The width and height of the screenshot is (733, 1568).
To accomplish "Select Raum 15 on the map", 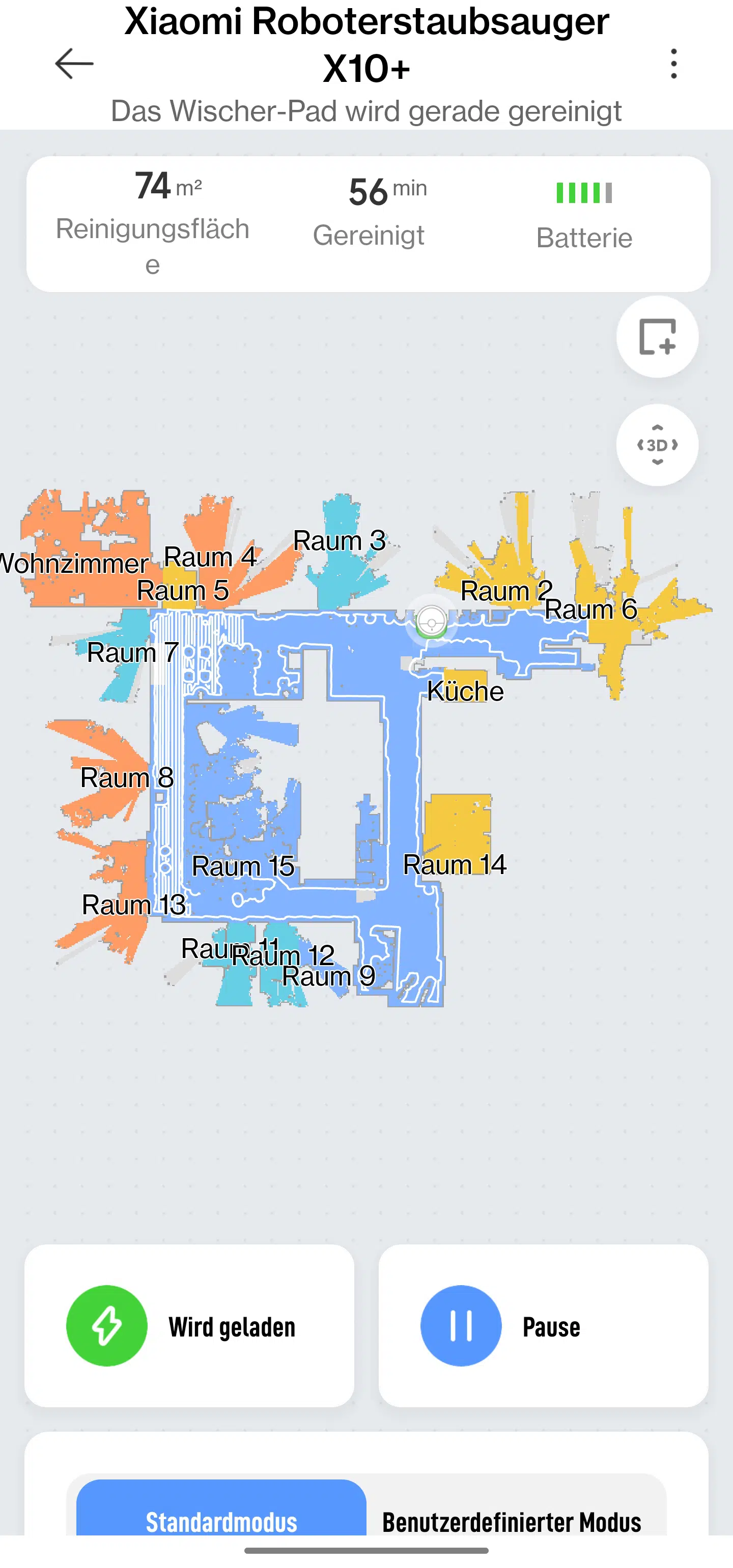I will pos(243,865).
